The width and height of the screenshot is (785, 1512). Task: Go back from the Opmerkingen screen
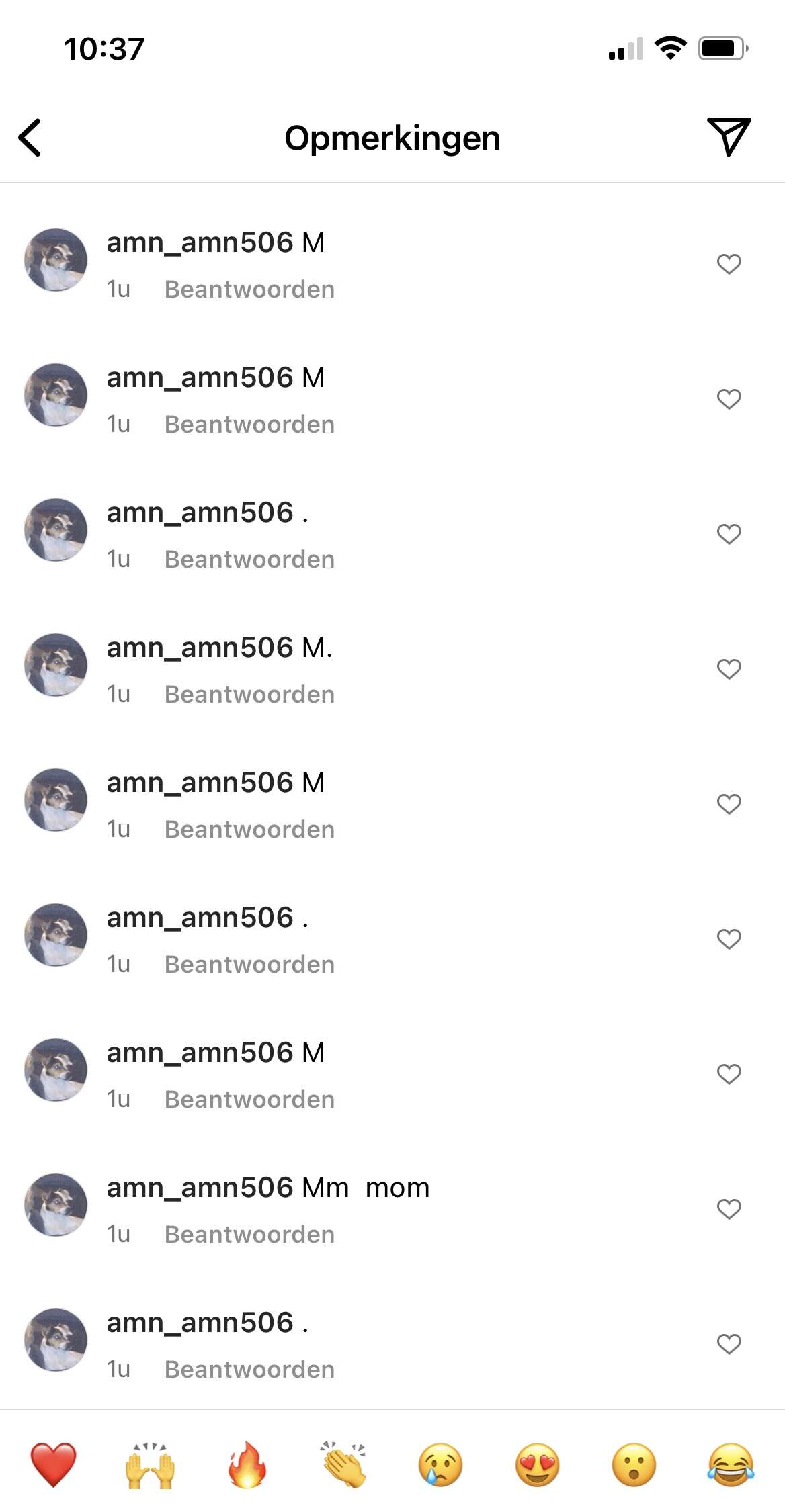[30, 138]
